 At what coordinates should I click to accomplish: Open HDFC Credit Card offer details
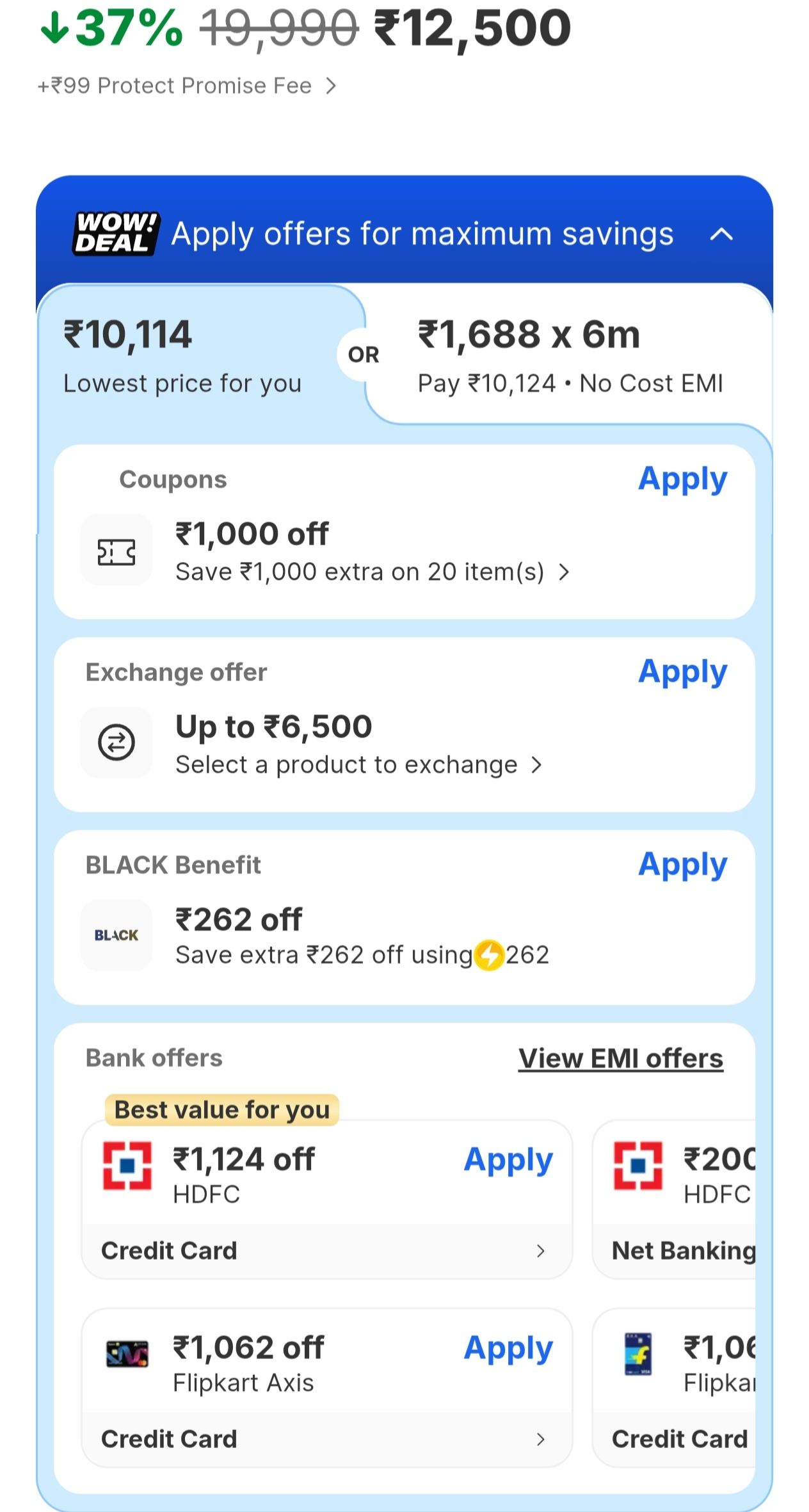[x=326, y=1251]
